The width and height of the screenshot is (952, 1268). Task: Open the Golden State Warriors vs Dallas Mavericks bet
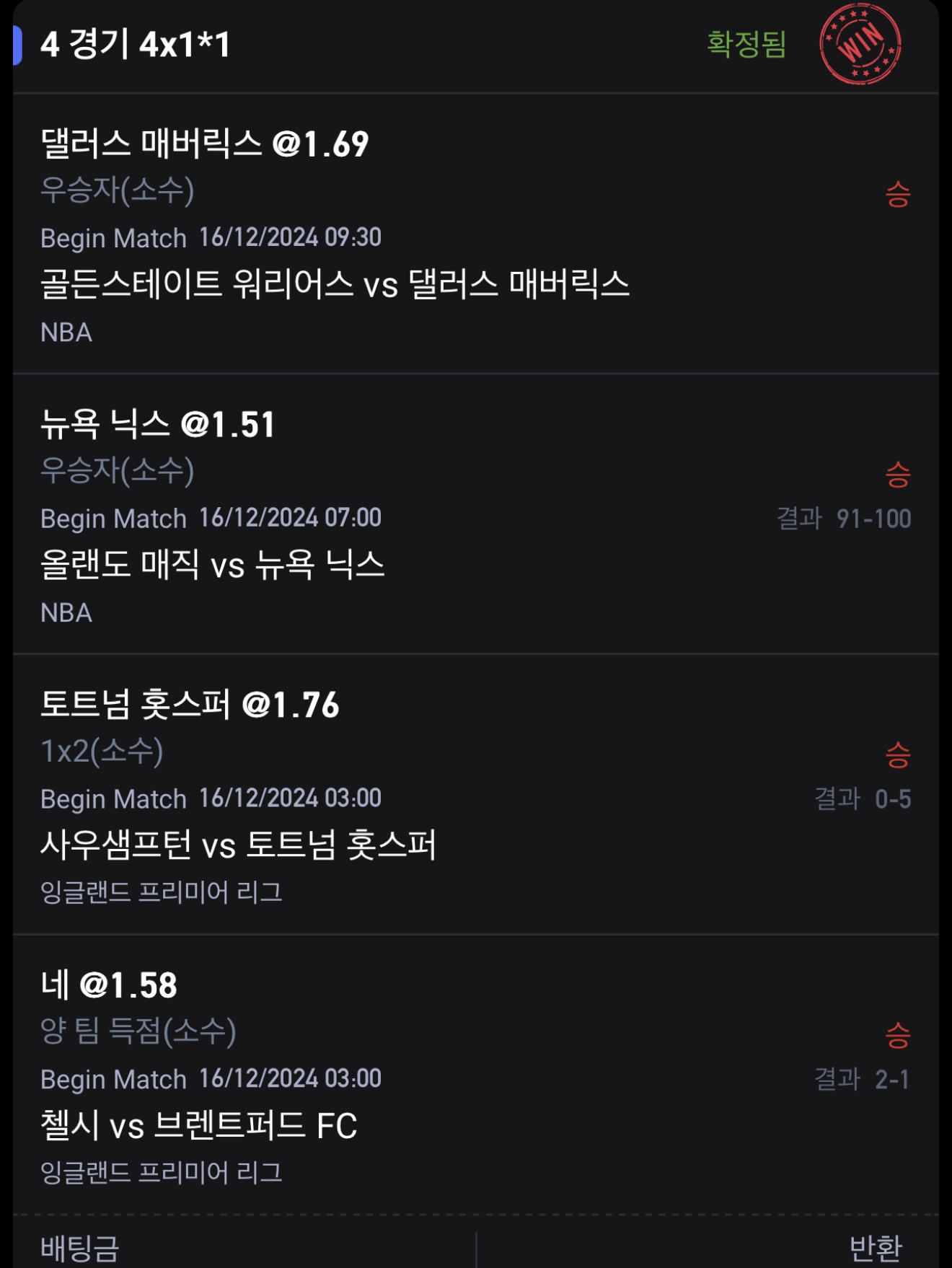335,284
